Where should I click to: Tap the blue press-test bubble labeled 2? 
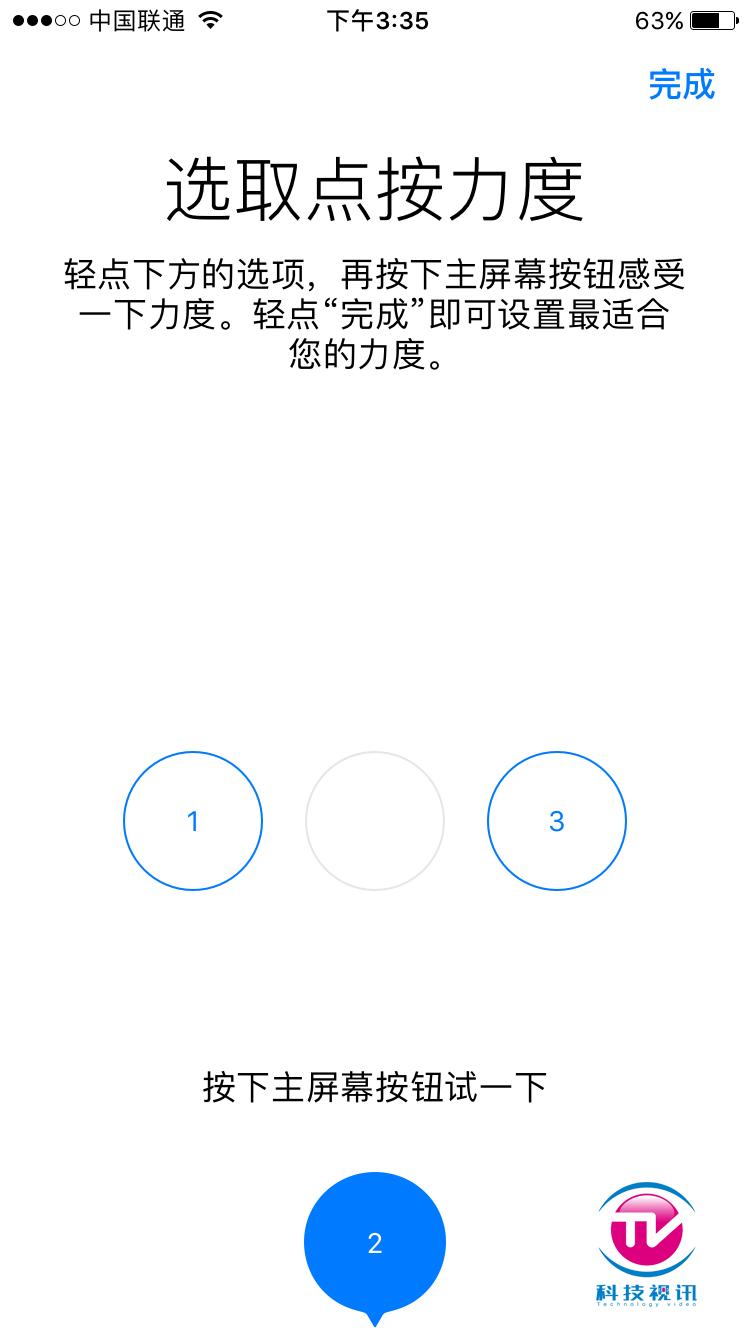(x=374, y=1240)
